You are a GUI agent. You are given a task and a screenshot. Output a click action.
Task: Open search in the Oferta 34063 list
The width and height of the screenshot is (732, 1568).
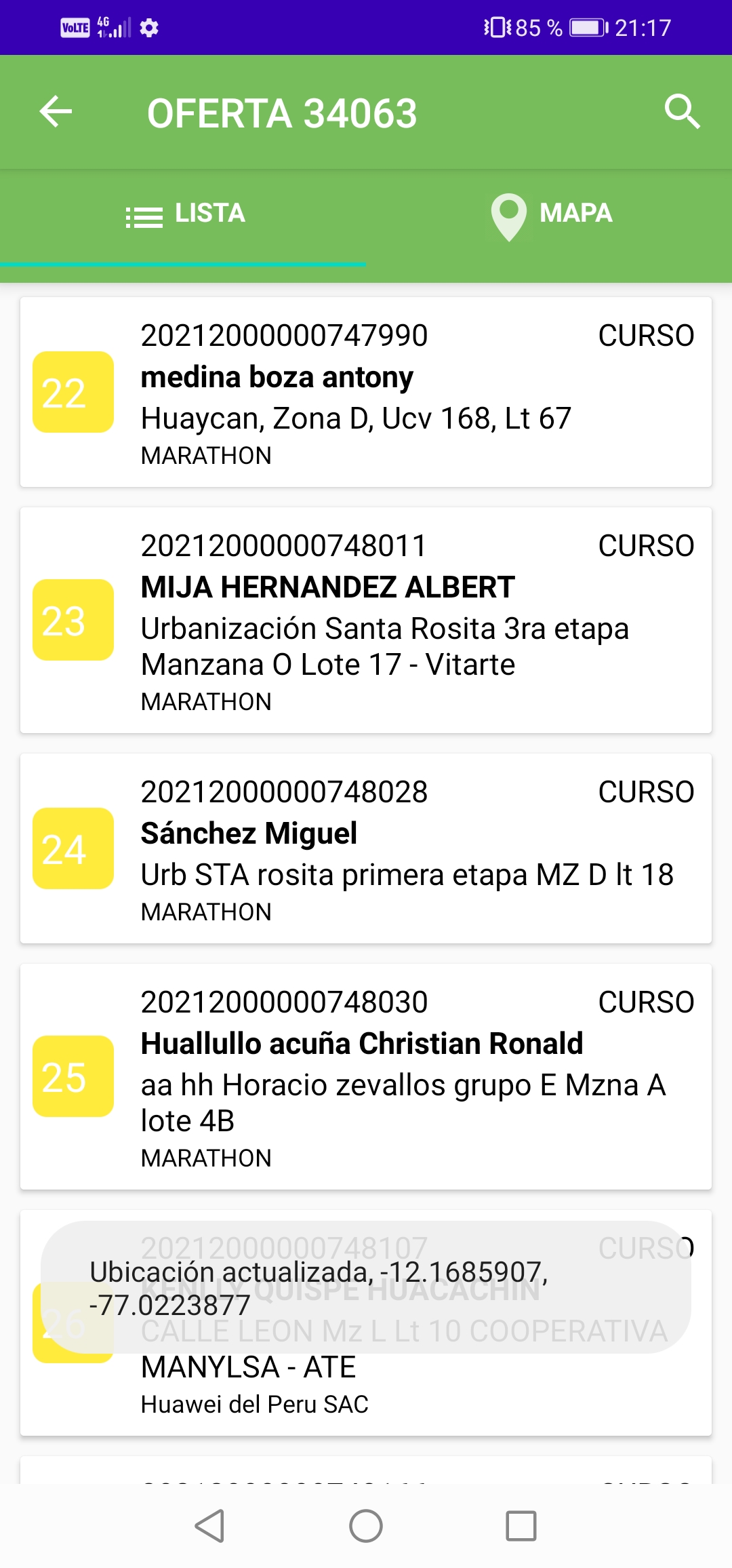click(682, 112)
